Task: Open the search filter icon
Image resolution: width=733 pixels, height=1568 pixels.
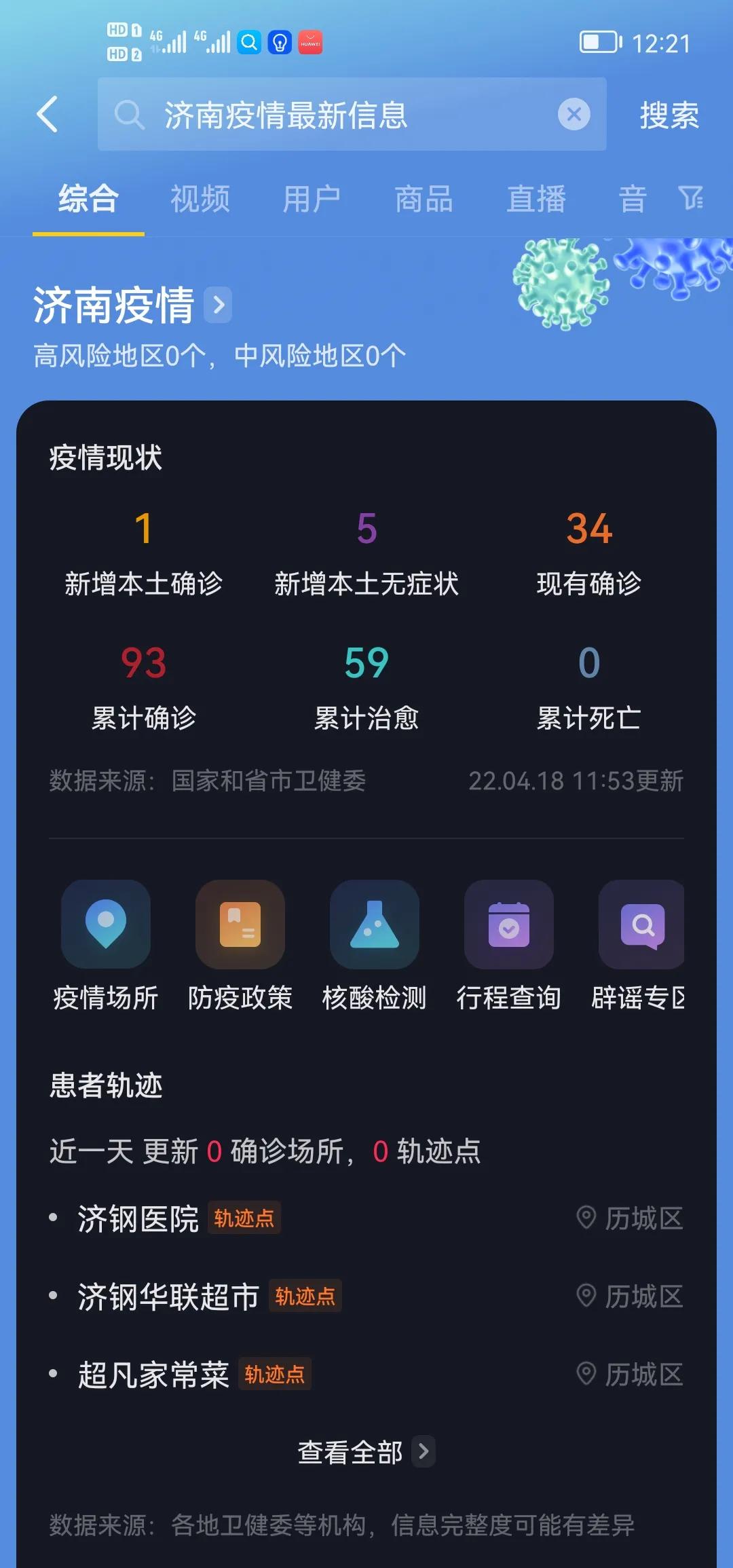Action: click(x=691, y=198)
